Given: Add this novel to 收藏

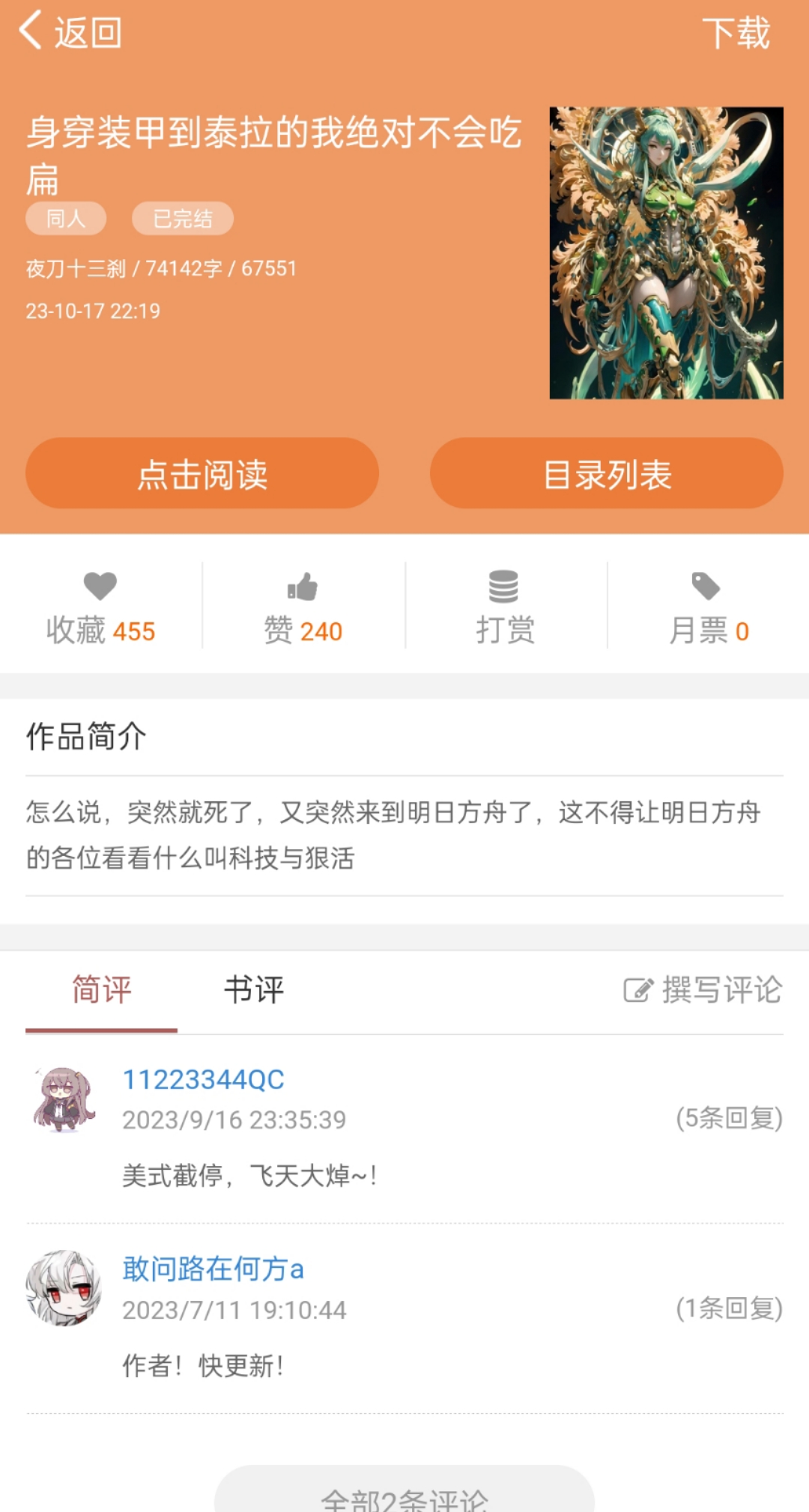Looking at the screenshot, I should [100, 607].
